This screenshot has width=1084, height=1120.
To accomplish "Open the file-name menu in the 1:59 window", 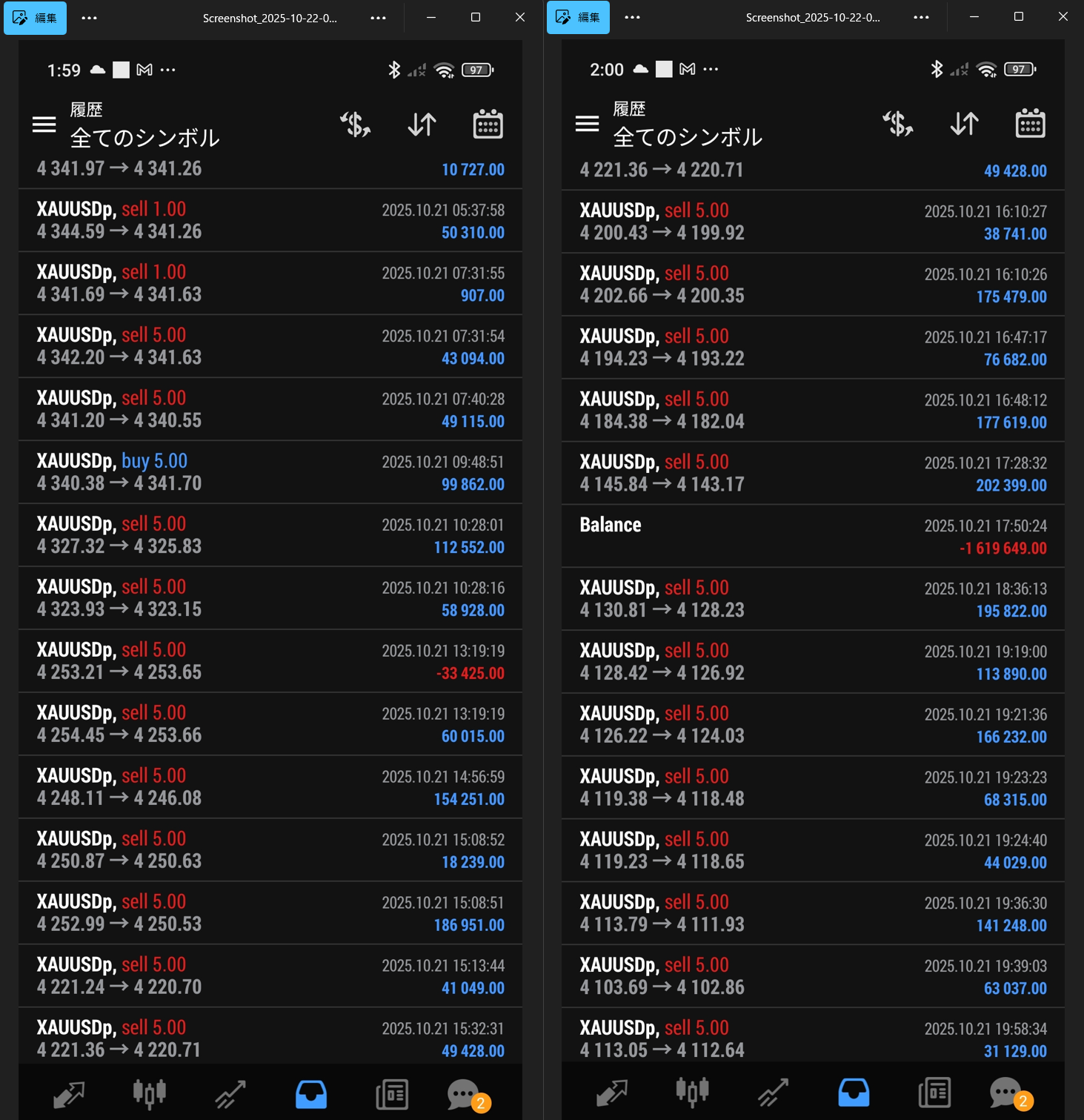I will [378, 18].
